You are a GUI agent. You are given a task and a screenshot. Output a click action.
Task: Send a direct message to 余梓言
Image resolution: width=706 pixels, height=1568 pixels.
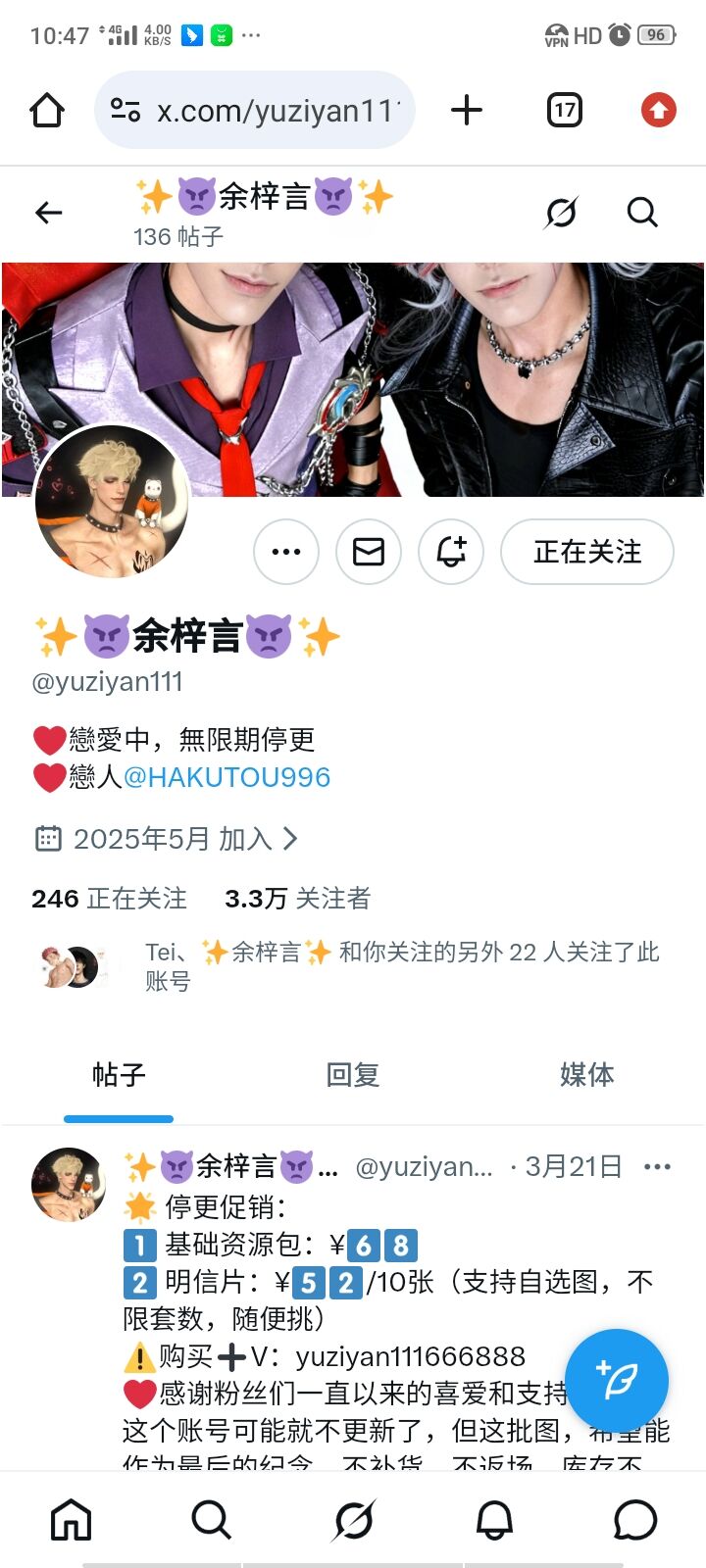point(369,552)
